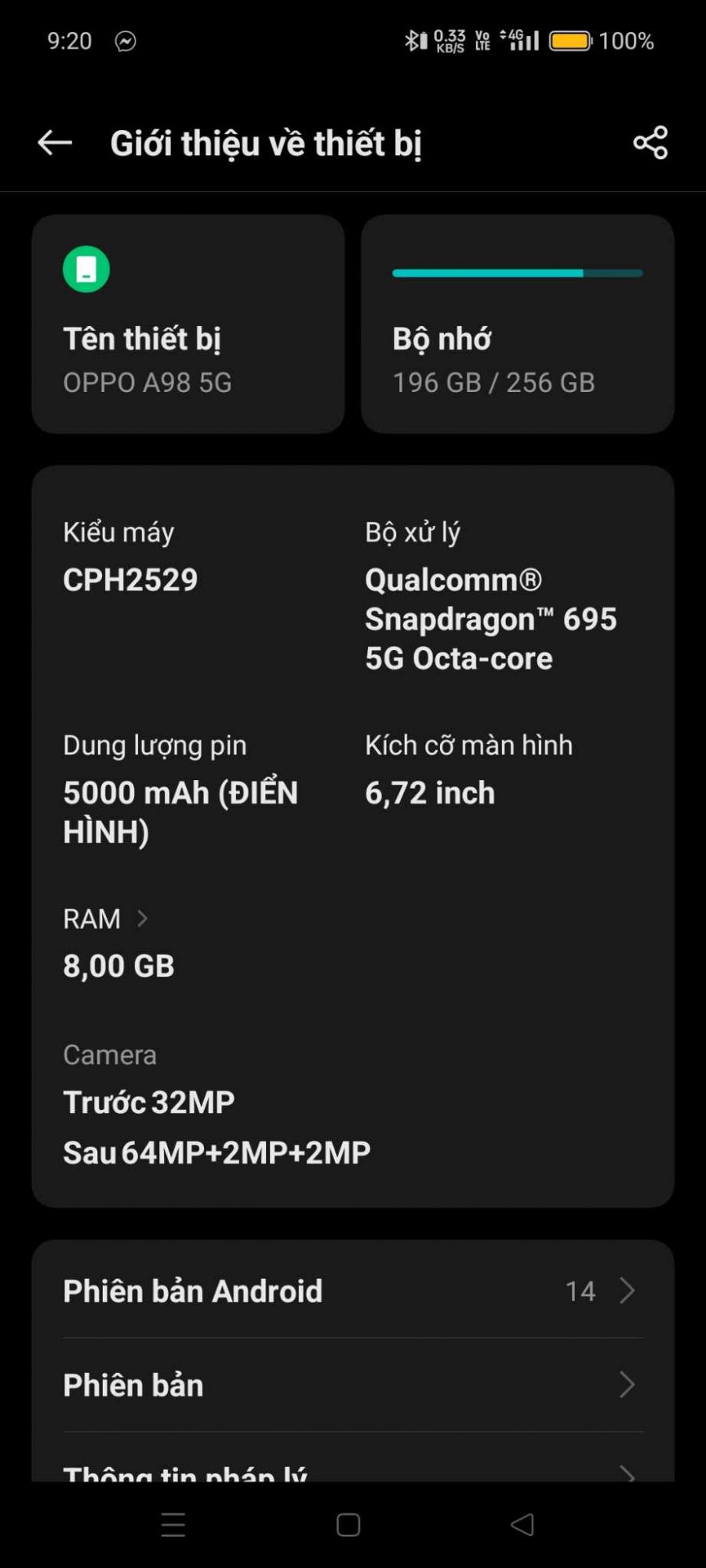
Task: Open recent apps from navigation bar
Action: 173,1525
